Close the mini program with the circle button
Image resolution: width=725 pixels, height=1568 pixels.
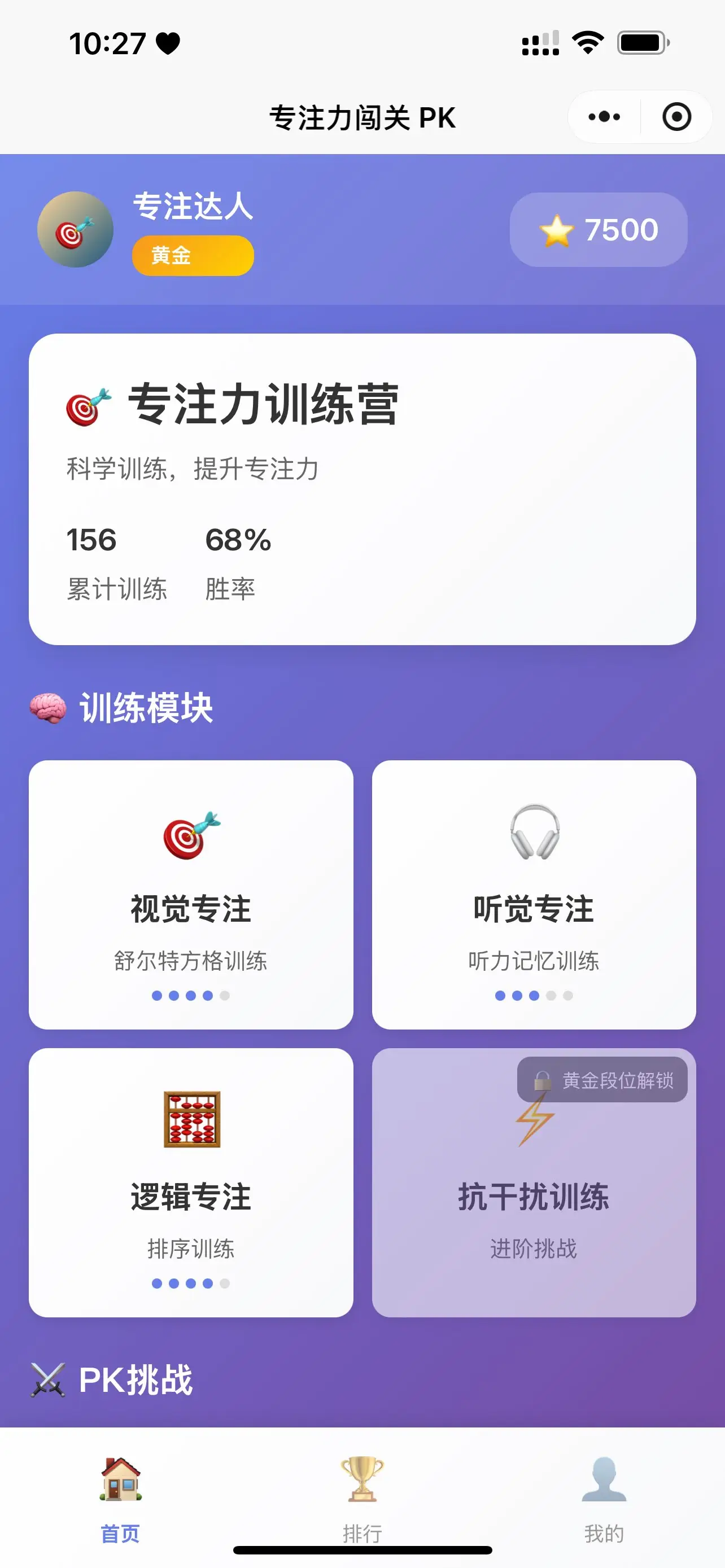[676, 117]
